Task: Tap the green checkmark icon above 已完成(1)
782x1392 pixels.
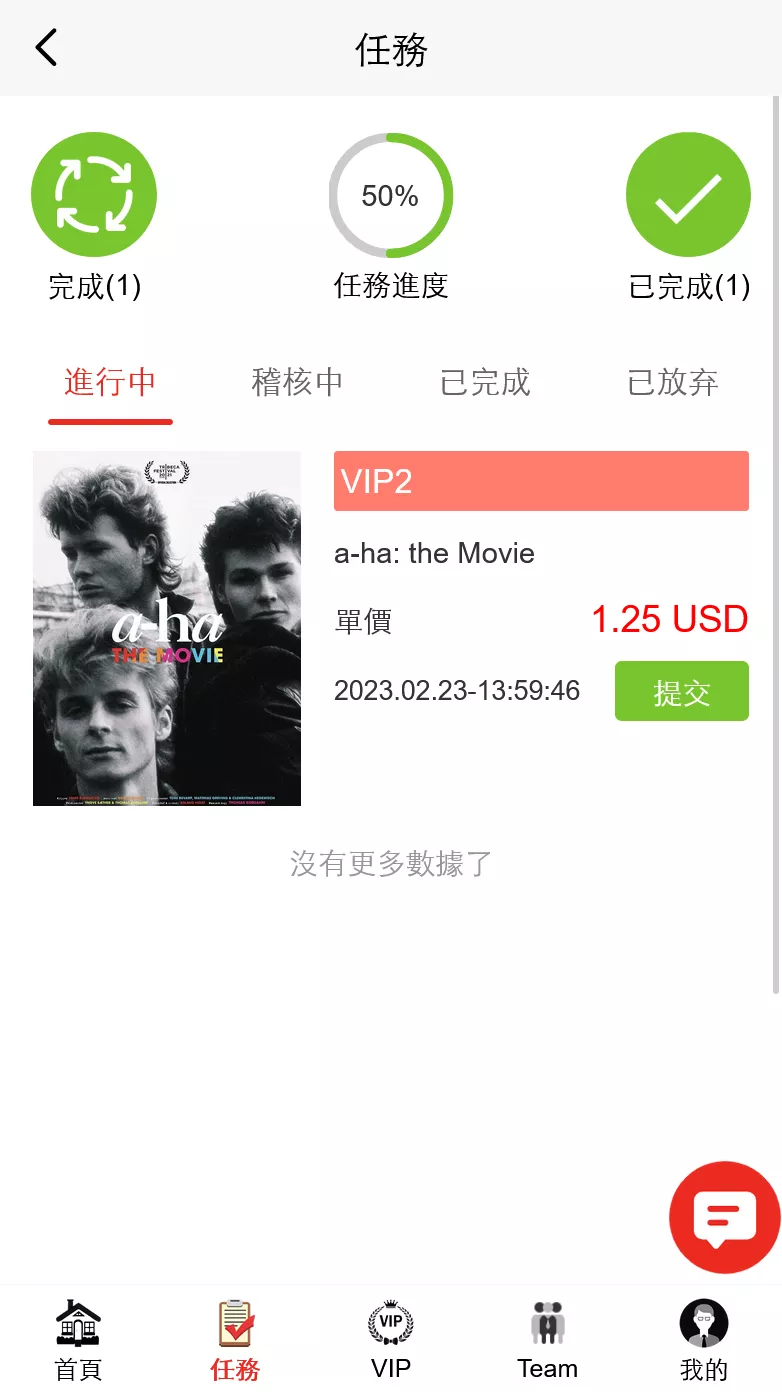Action: pos(688,194)
